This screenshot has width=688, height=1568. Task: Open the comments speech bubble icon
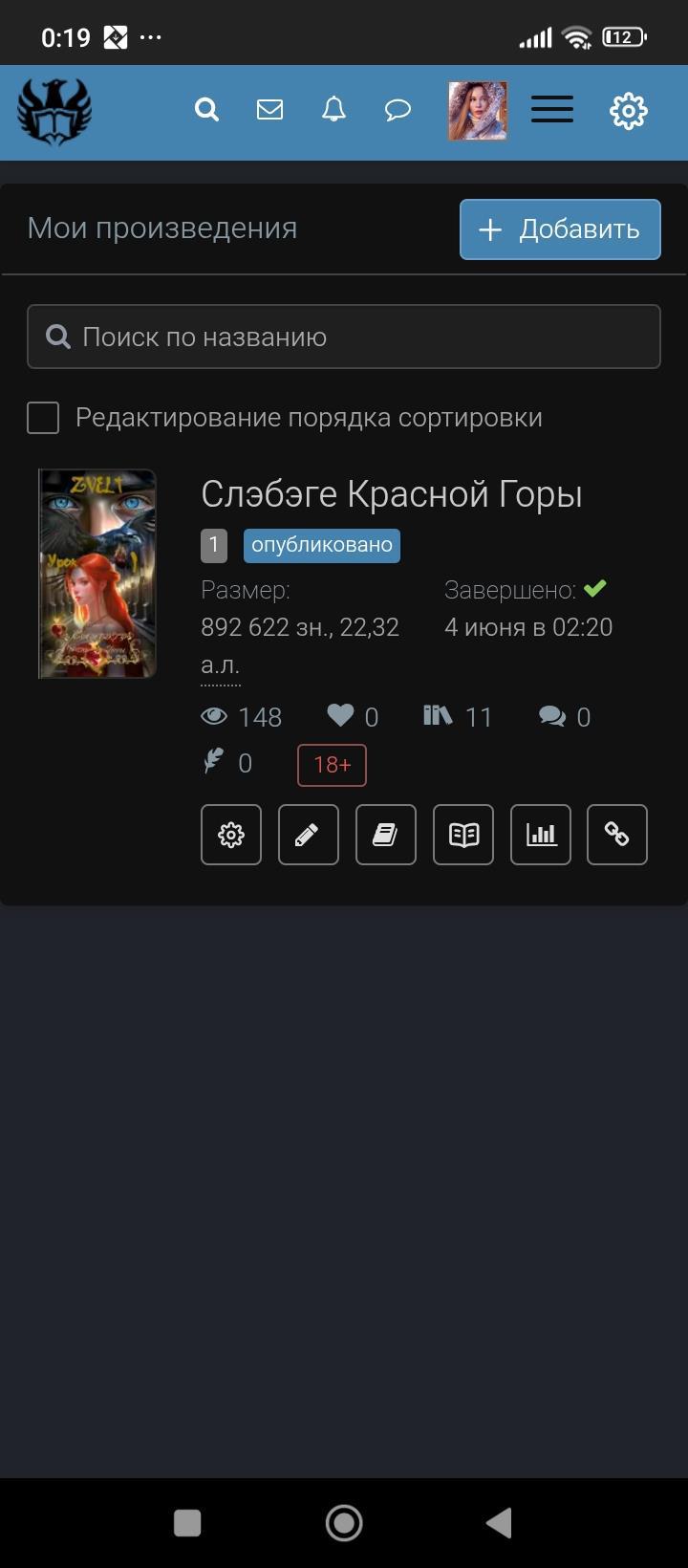click(398, 110)
